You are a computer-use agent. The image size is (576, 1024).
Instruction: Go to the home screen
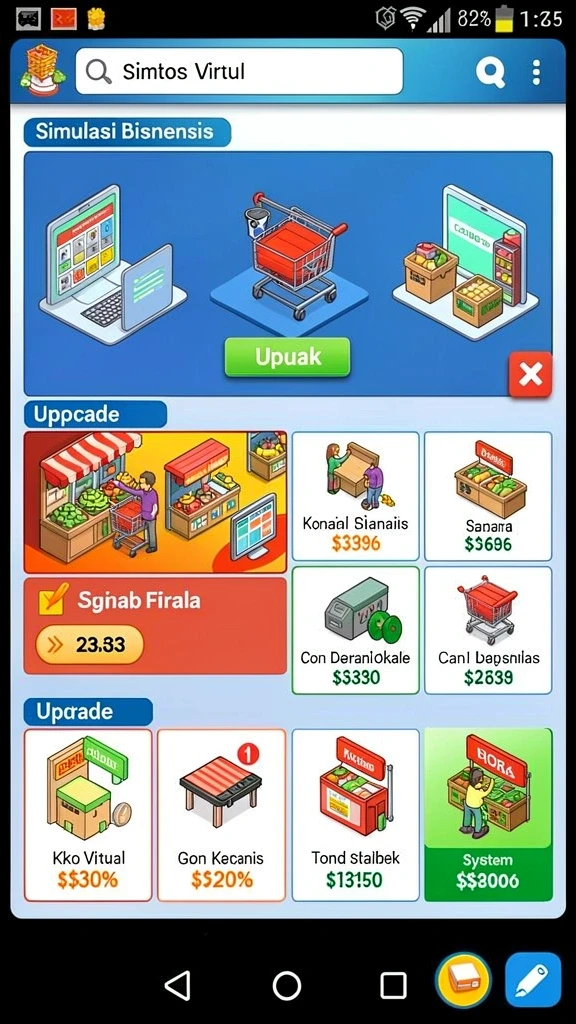(x=287, y=985)
